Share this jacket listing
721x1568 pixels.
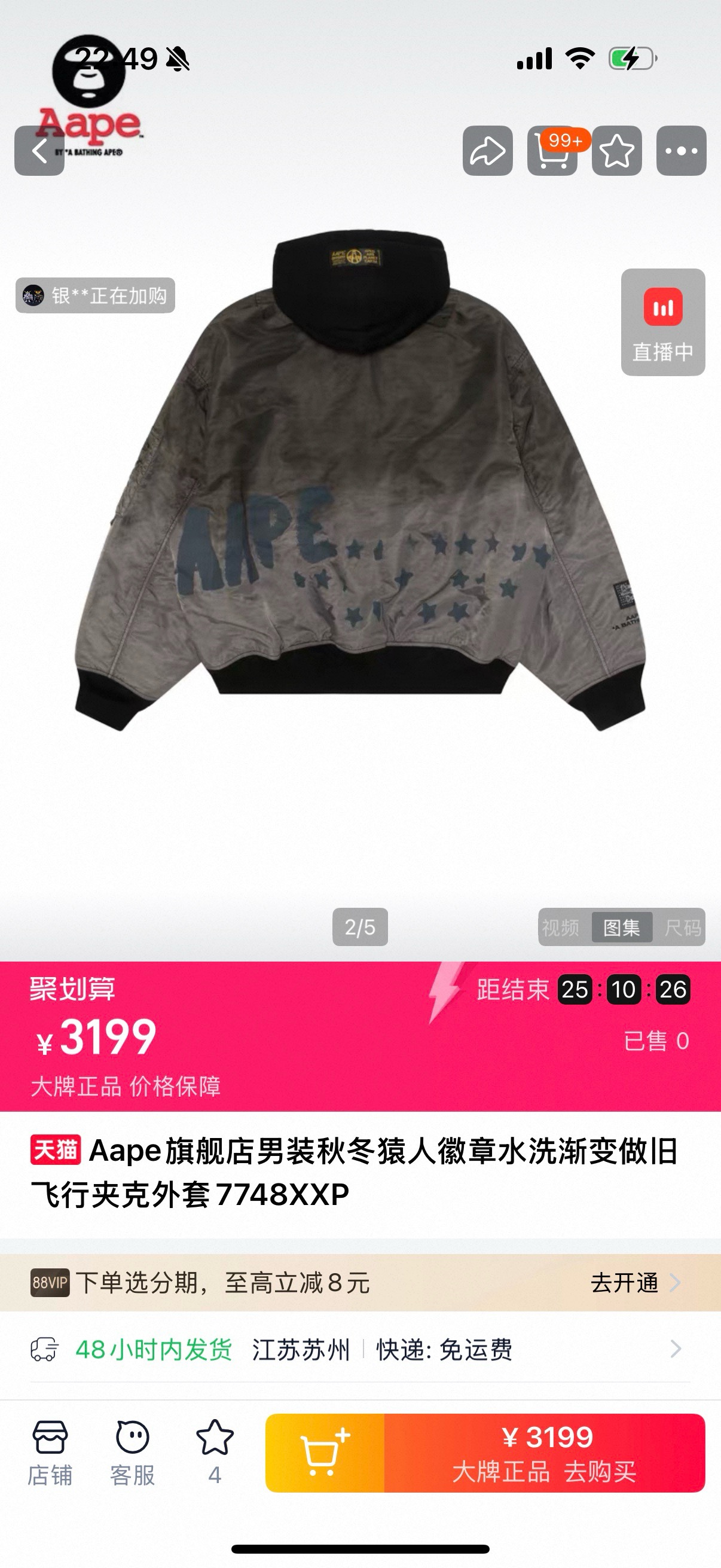487,151
